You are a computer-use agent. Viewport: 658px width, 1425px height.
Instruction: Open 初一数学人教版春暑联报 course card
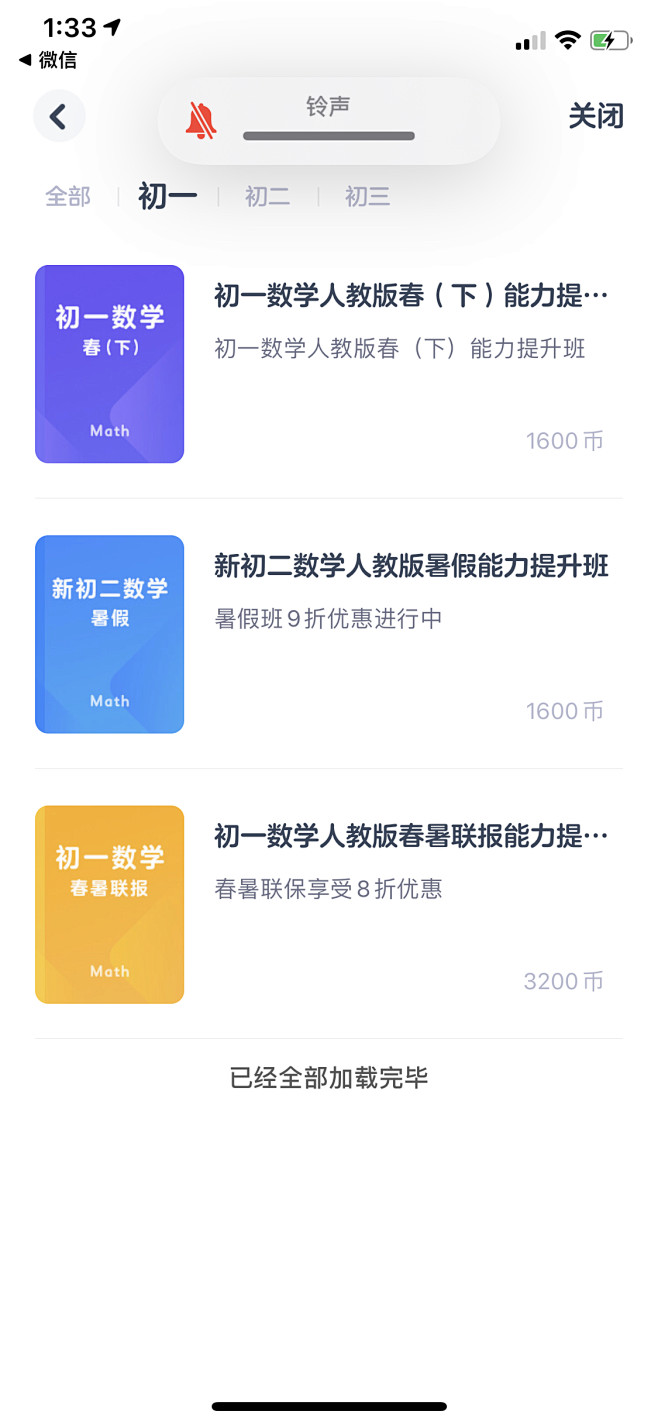329,904
